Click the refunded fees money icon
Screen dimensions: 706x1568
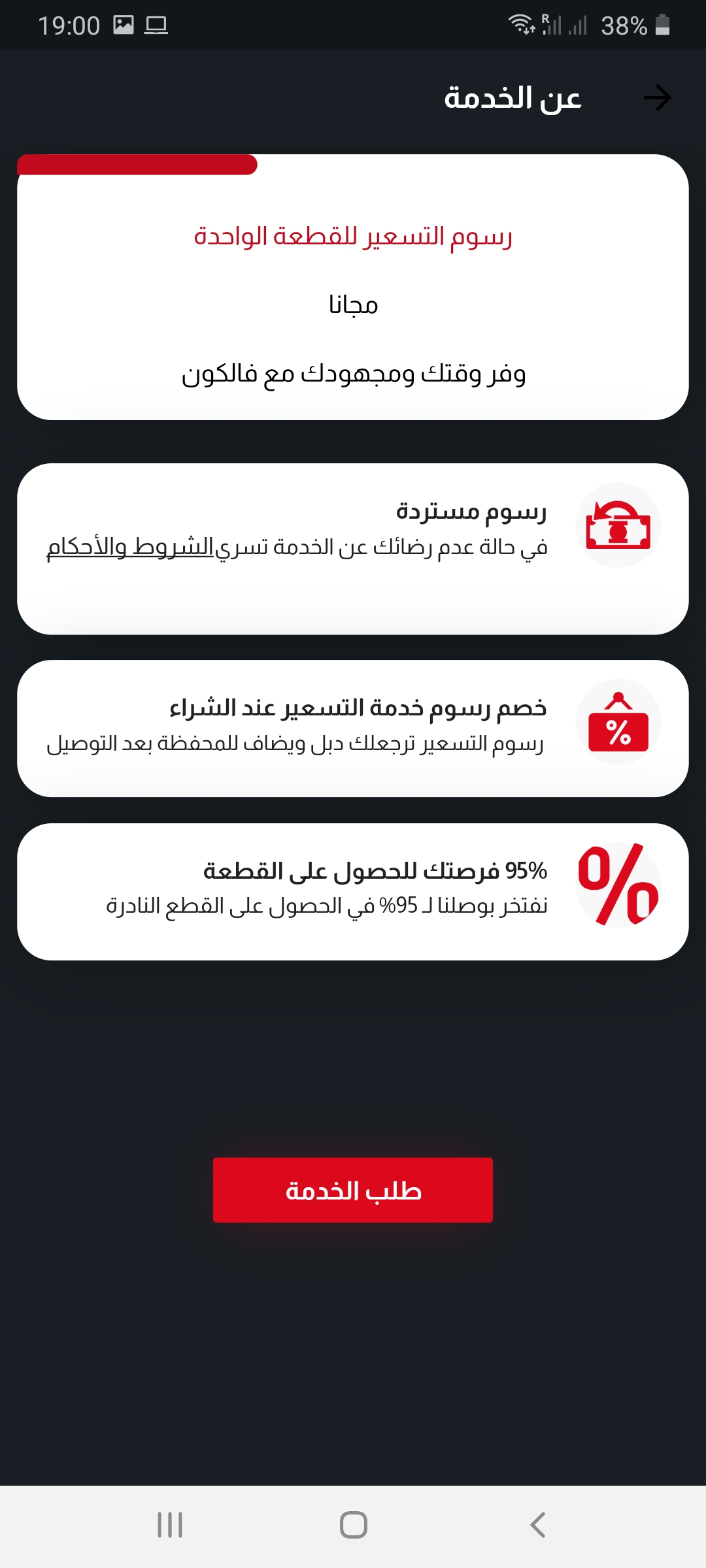[x=618, y=525]
